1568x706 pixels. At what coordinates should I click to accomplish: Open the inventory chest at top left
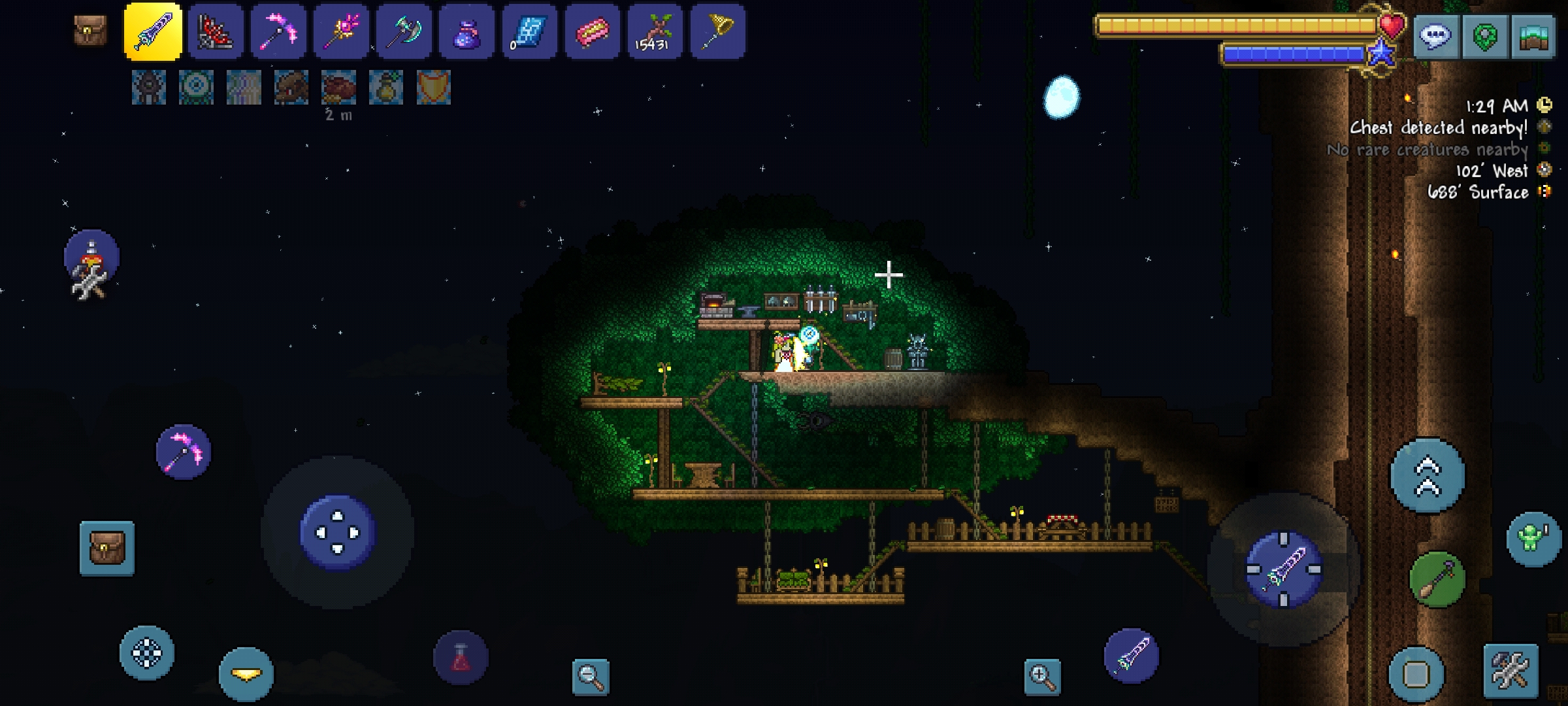click(90, 31)
